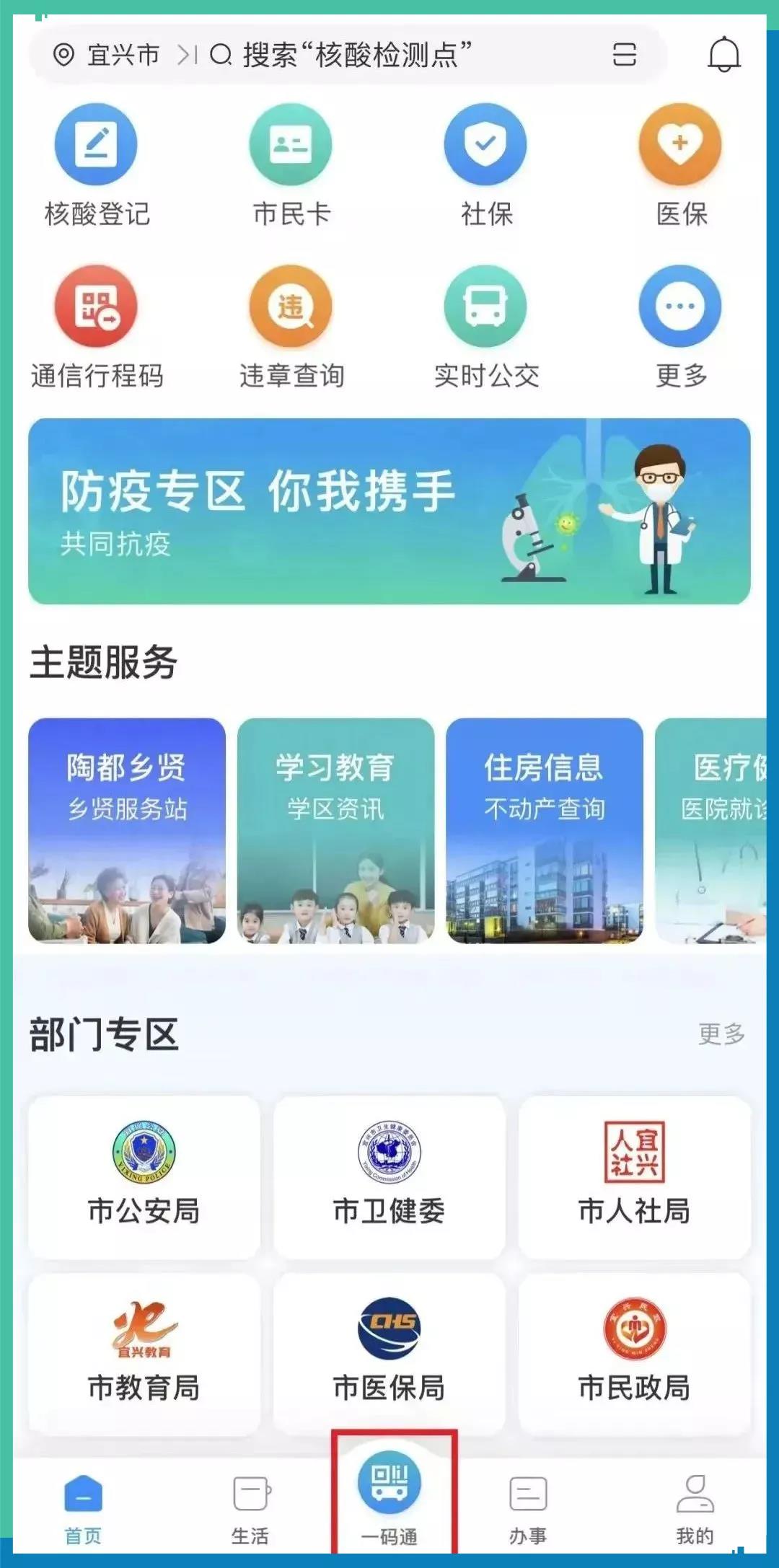Open the 陶都乡贤 theme card
The width and height of the screenshot is (779, 1568).
tap(127, 830)
